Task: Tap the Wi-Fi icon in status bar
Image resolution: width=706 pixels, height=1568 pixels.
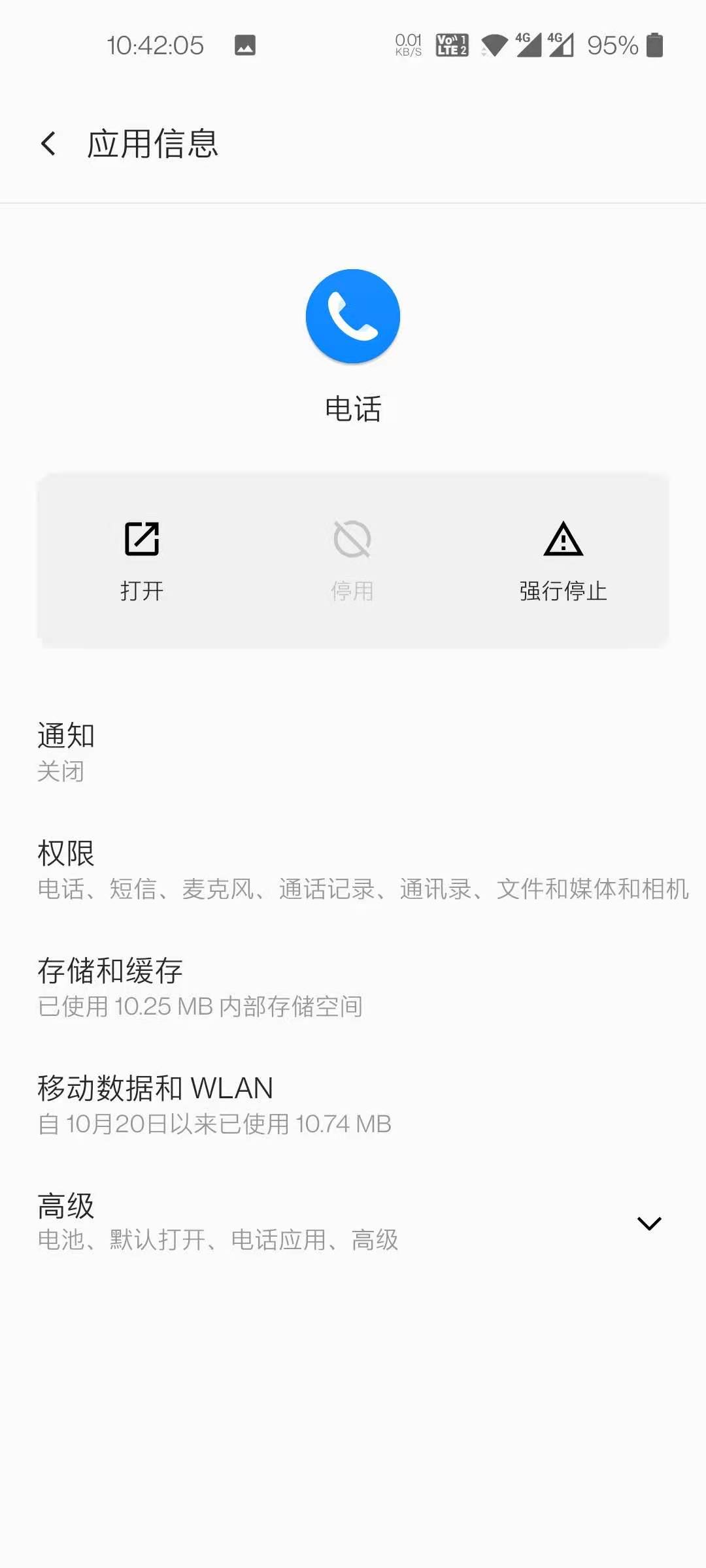Action: 496,44
